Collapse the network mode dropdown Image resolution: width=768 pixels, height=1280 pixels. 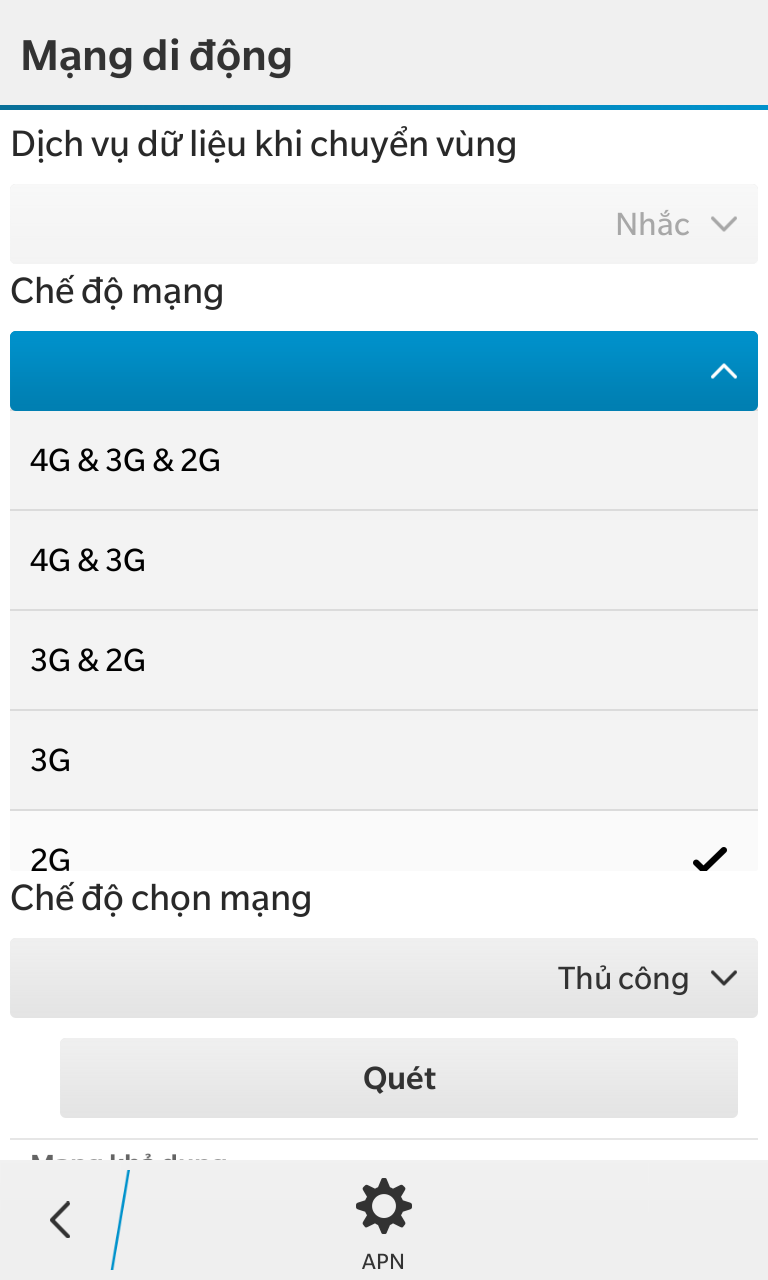click(x=384, y=371)
